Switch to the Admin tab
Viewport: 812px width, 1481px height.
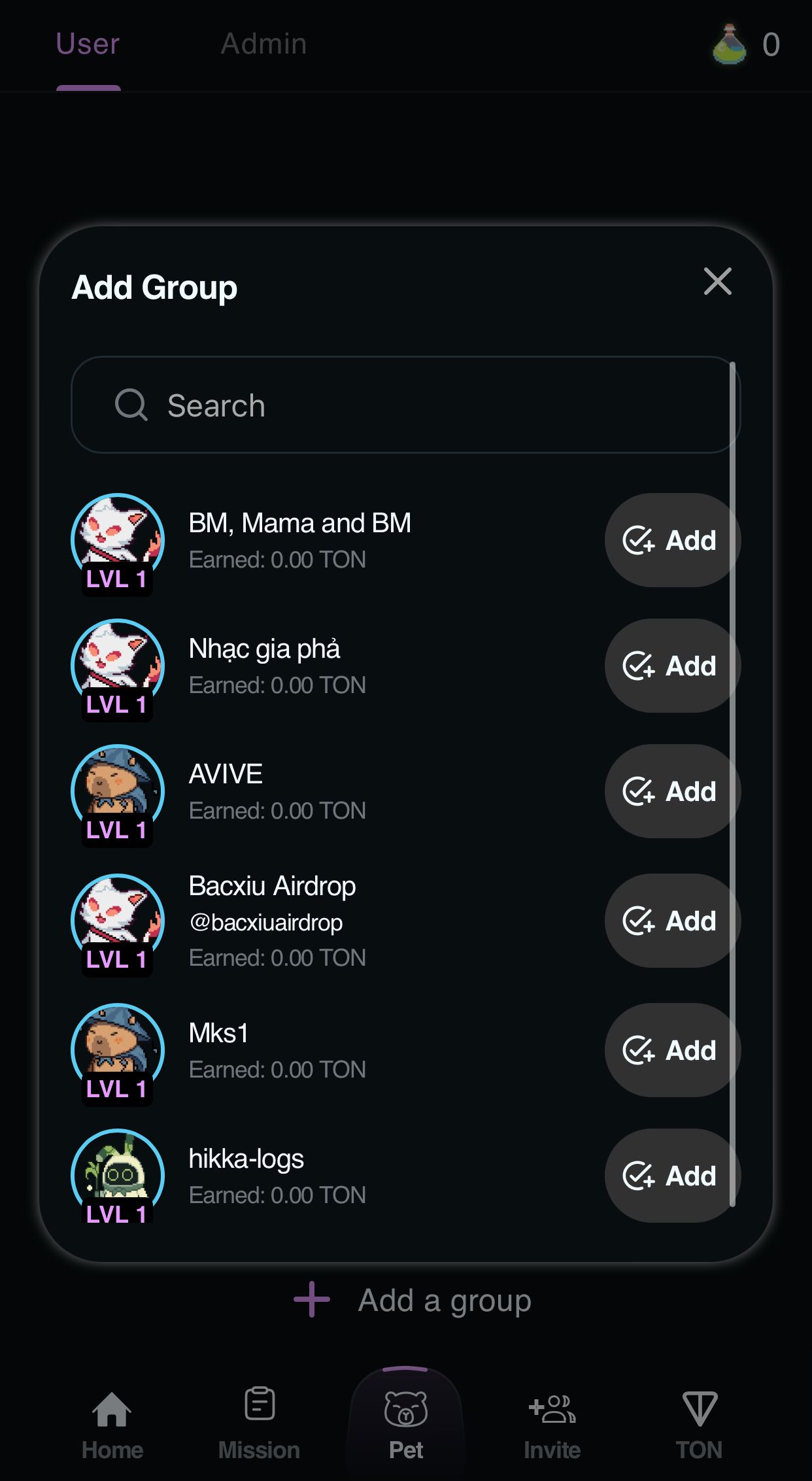tap(264, 43)
